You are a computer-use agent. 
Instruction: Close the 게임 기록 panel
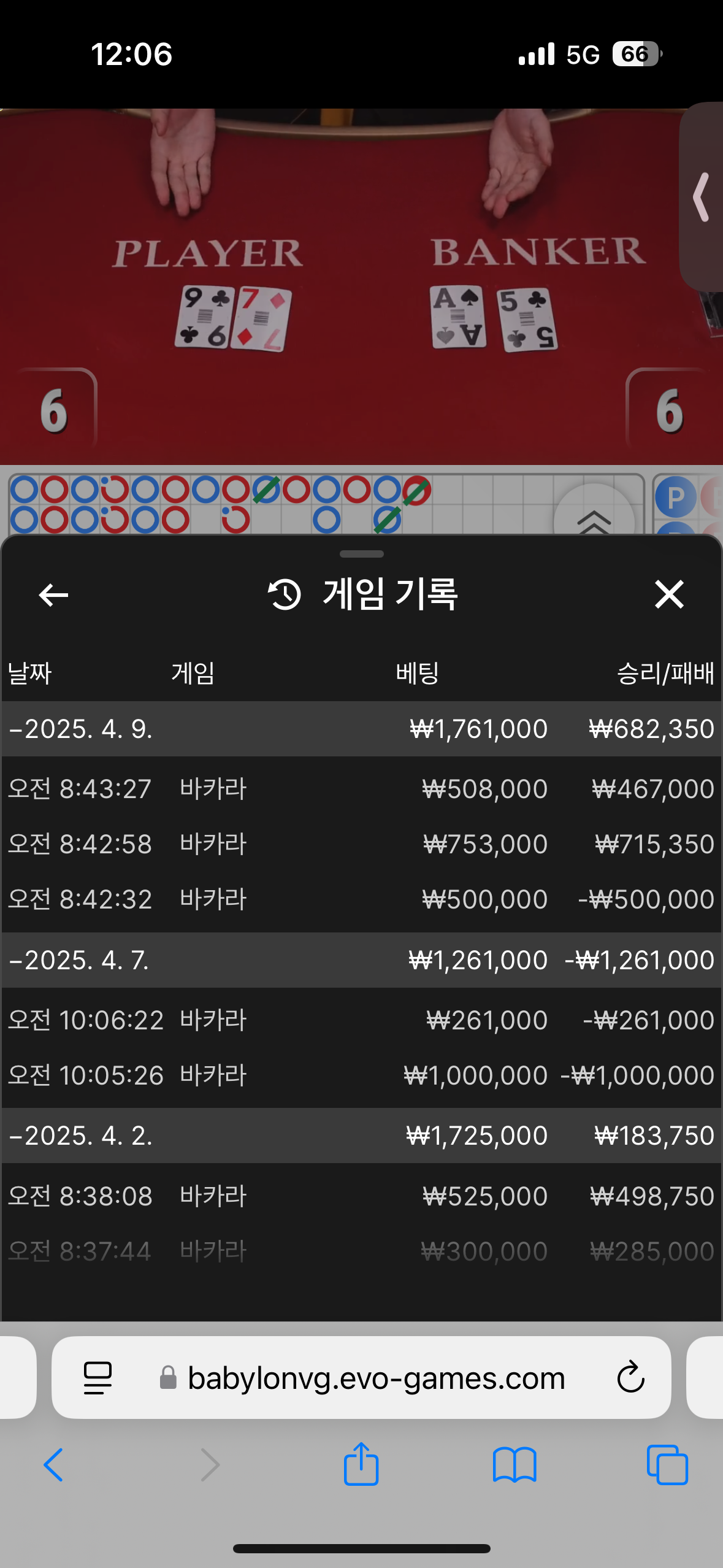(x=669, y=594)
